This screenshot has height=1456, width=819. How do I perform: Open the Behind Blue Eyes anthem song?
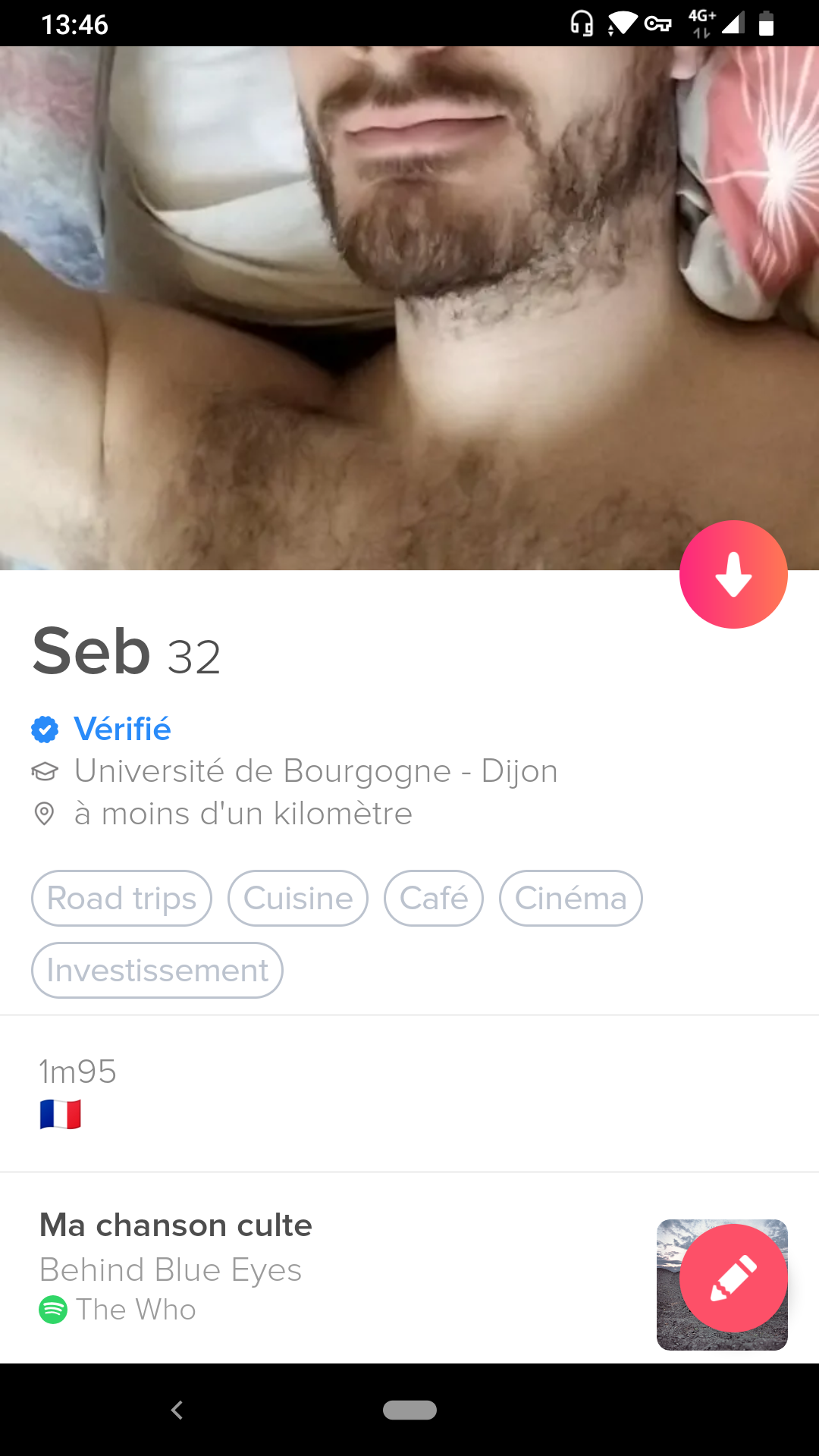(171, 1269)
